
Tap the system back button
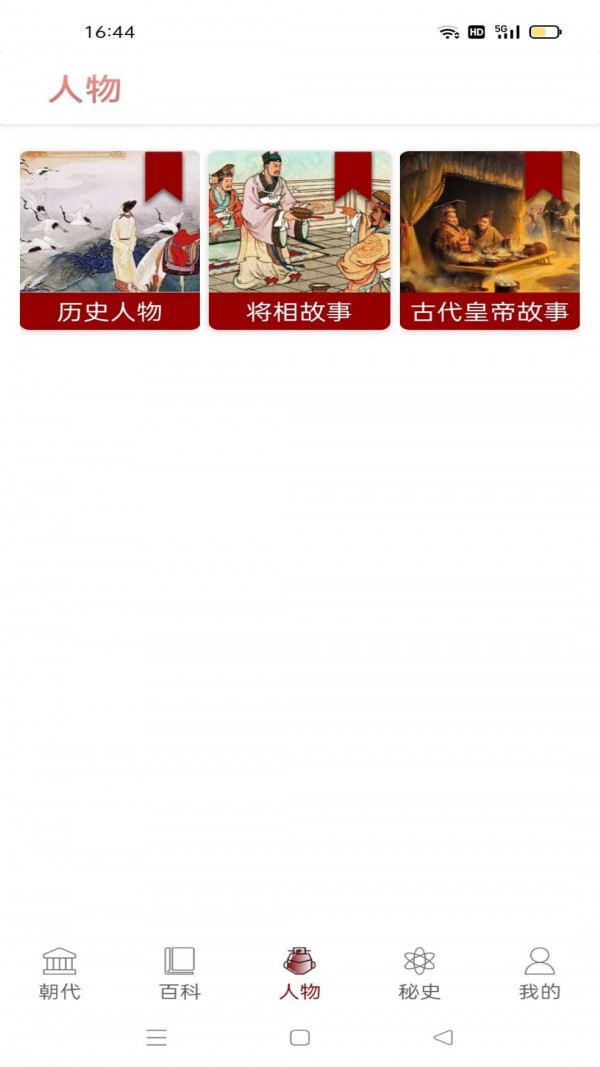click(x=443, y=1037)
